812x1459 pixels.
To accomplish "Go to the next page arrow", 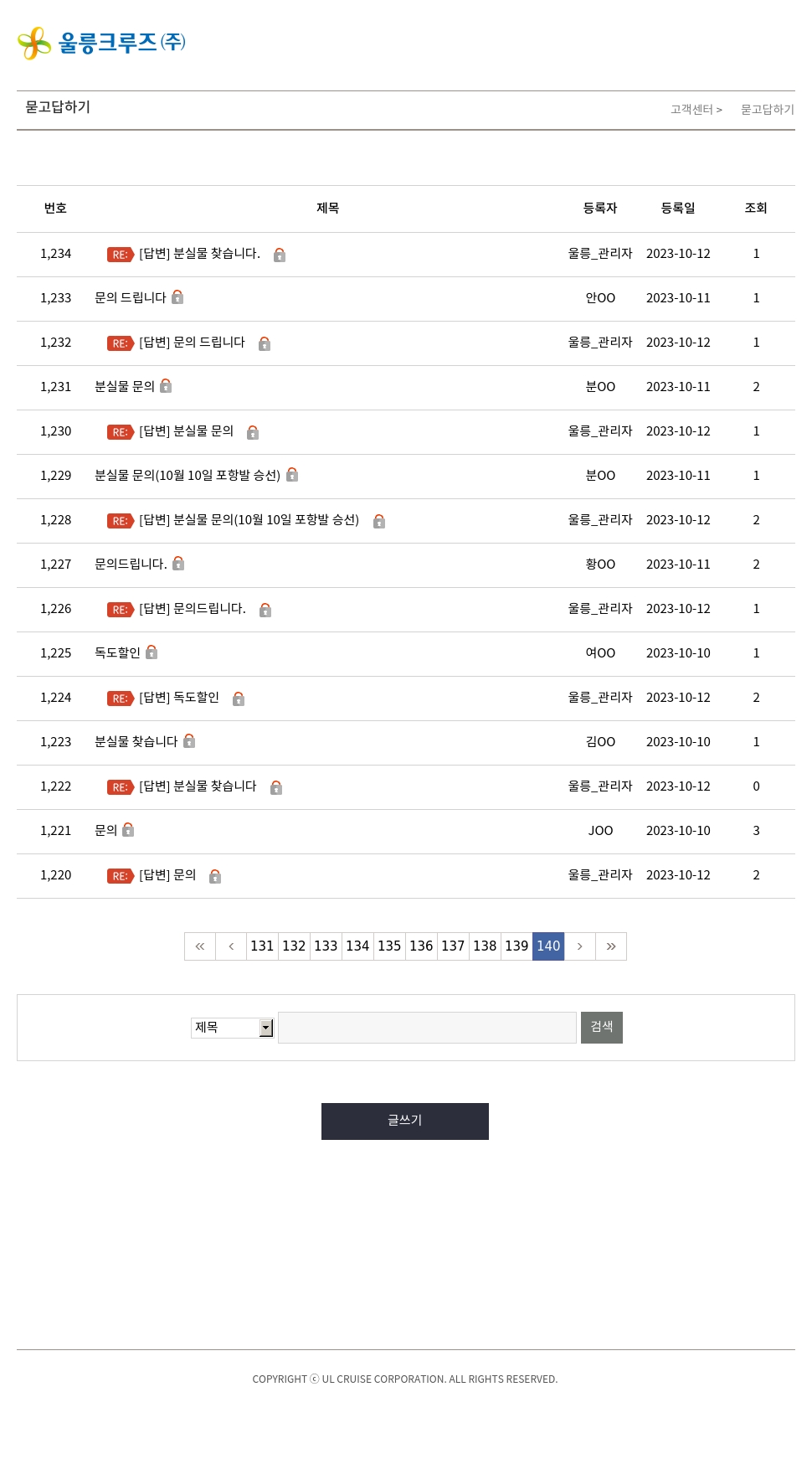I will pyautogui.click(x=579, y=946).
